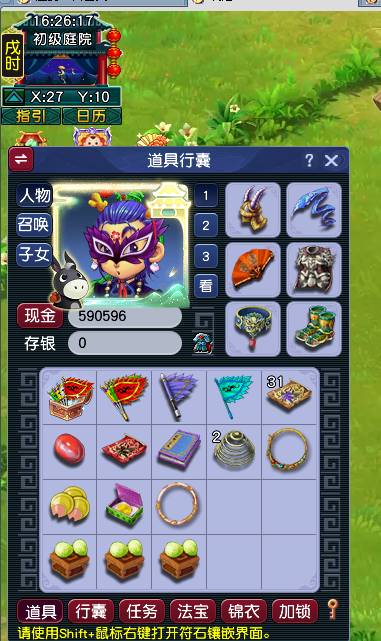381x641 pixels.
Task: Open the 日历 calendar button
Action: pyautogui.click(x=92, y=116)
